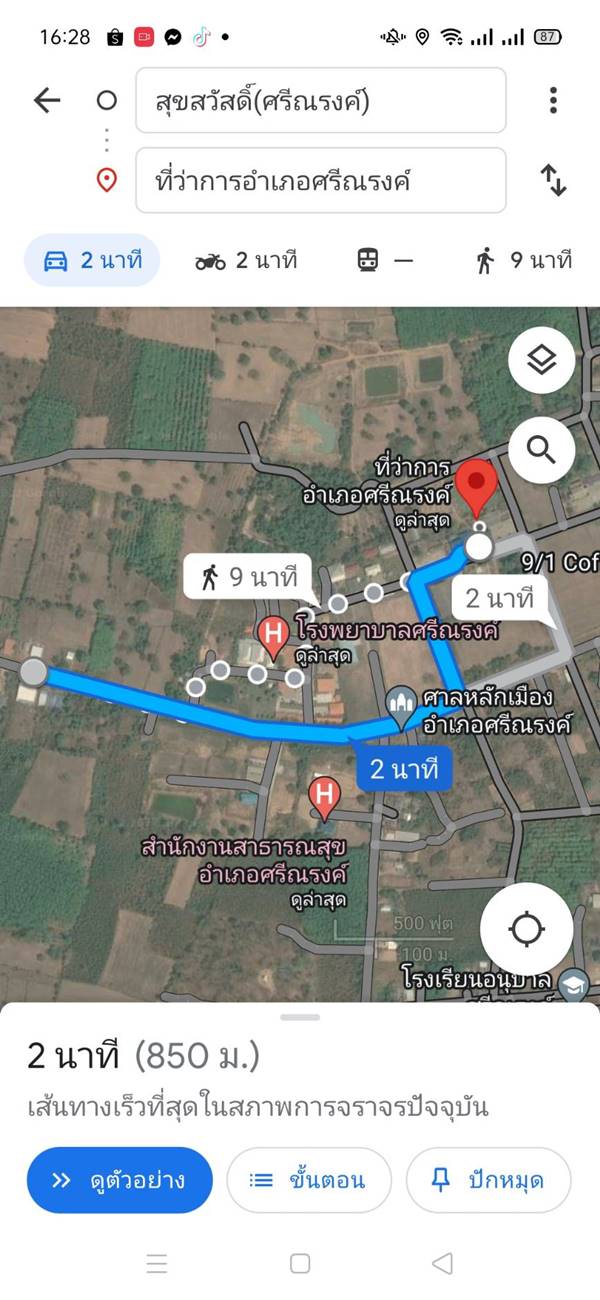Select the สำนักงานสาธารณสุข hospital marker
The image size is (600, 1300).
click(x=324, y=796)
